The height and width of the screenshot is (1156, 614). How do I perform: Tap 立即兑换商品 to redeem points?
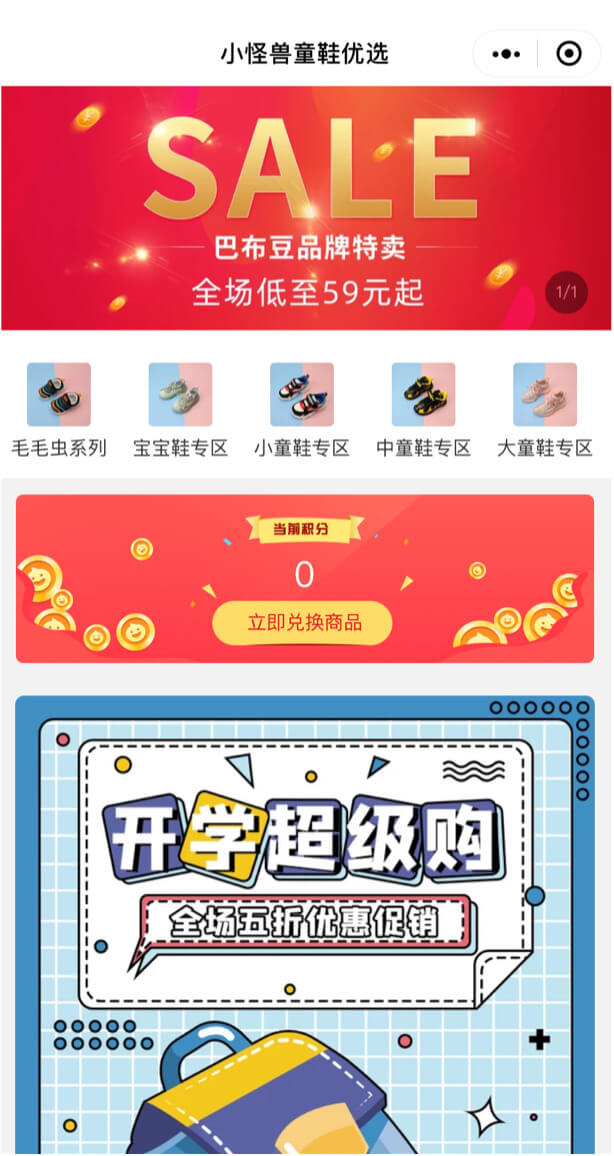[x=303, y=623]
